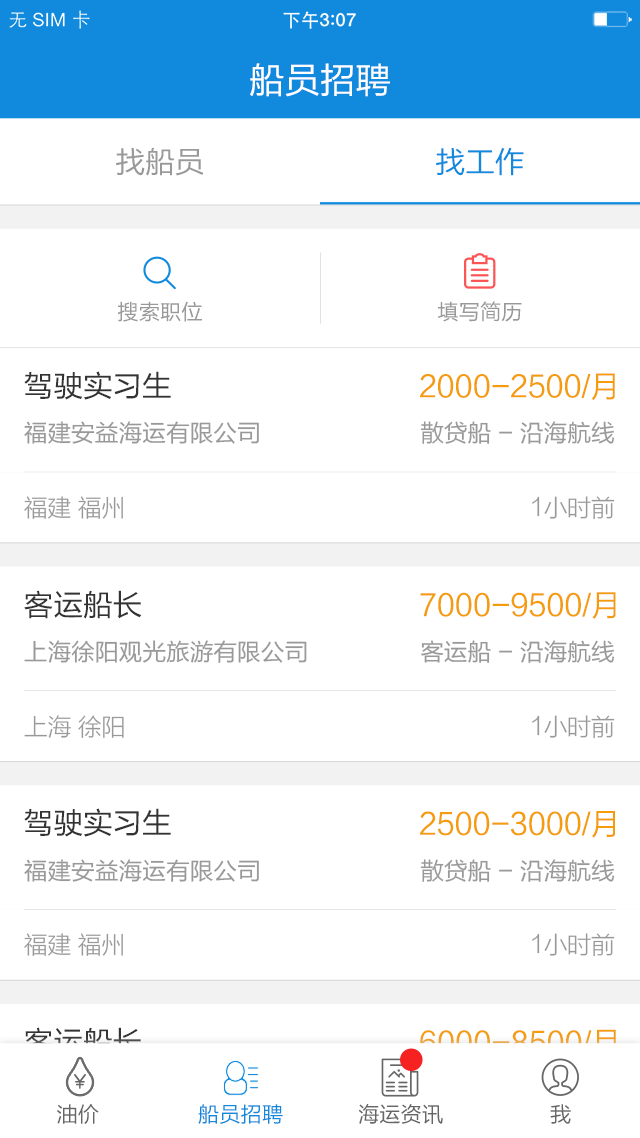Viewport: 640px width, 1138px height.
Task: Tap the 船员招聘 bottom tab
Action: pos(240,1091)
